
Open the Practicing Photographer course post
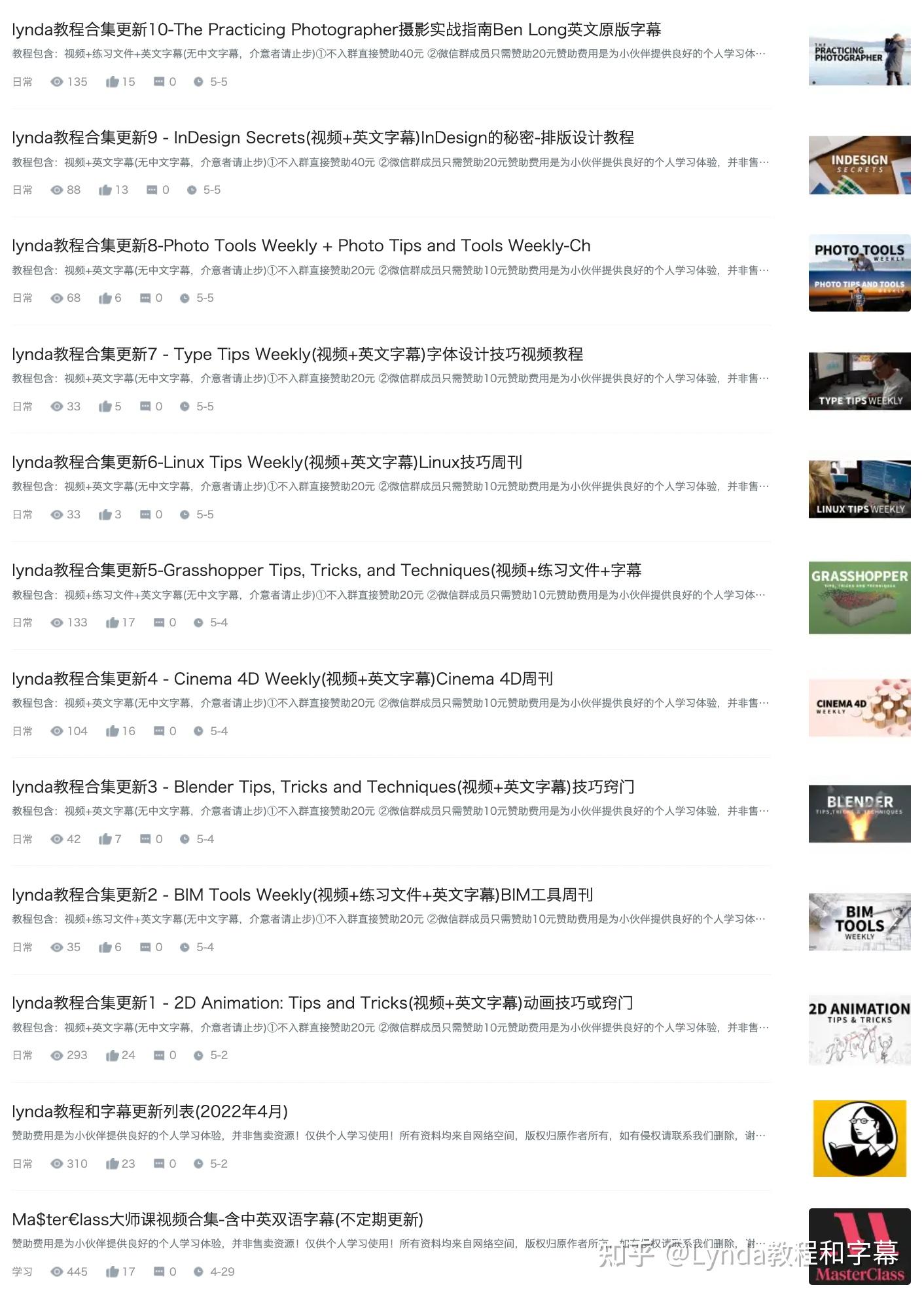point(336,30)
